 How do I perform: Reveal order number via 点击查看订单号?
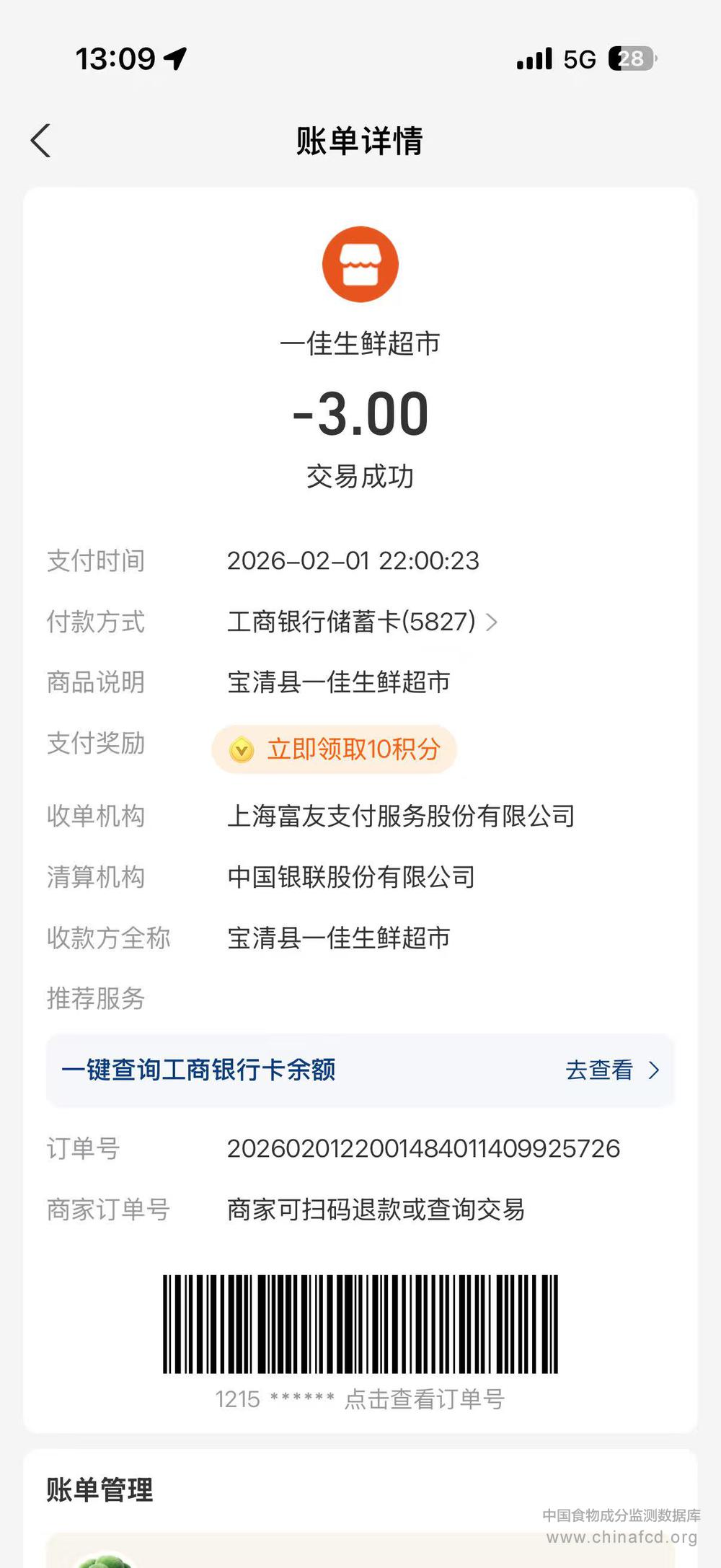coord(424,1399)
